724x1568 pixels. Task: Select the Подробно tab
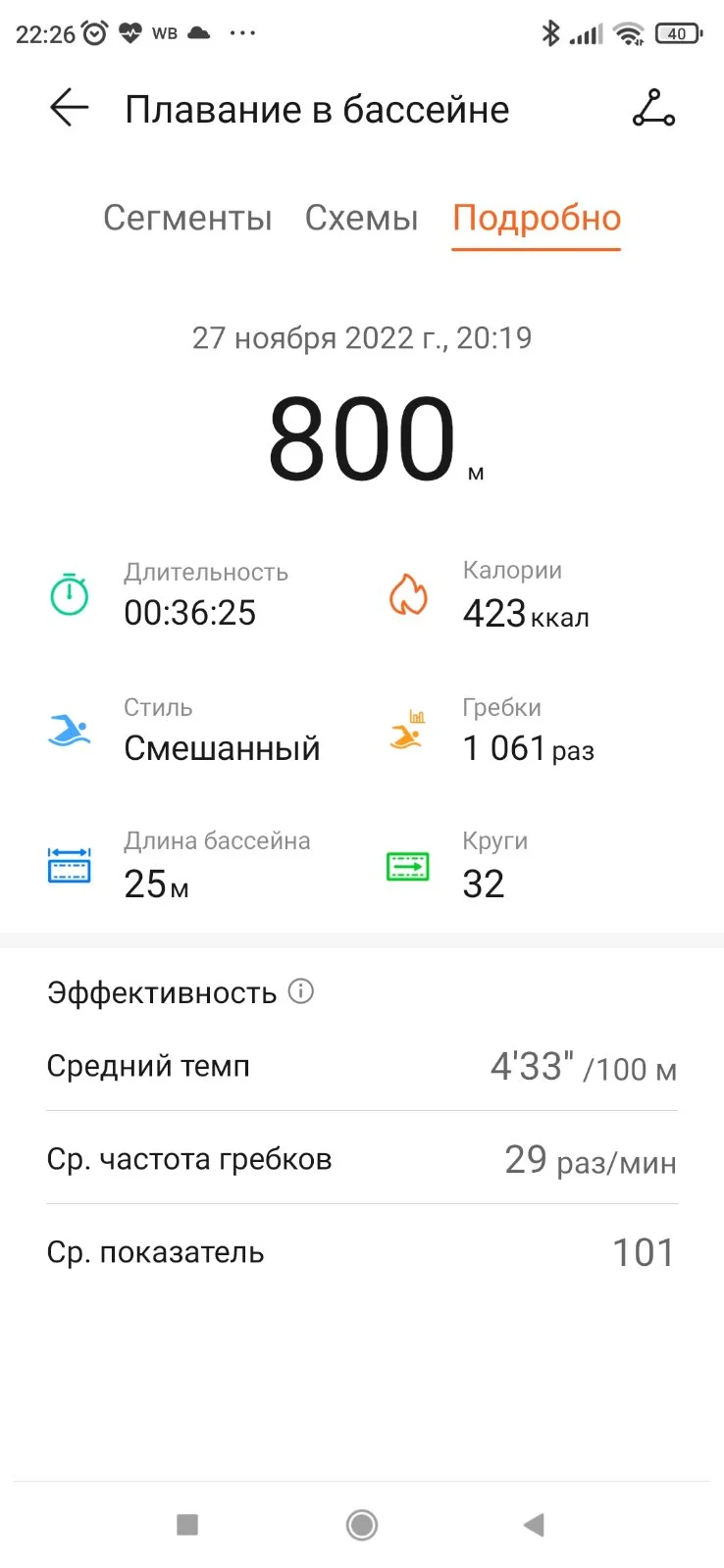[537, 218]
